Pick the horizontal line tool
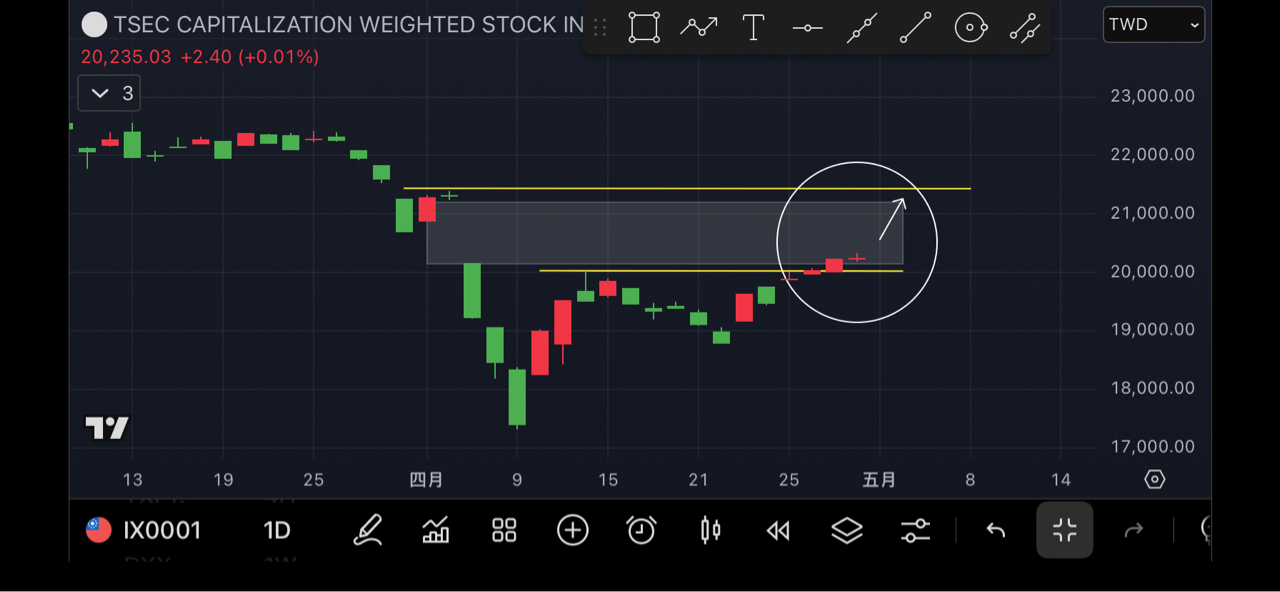Image resolution: width=1280 pixels, height=592 pixels. point(807,28)
